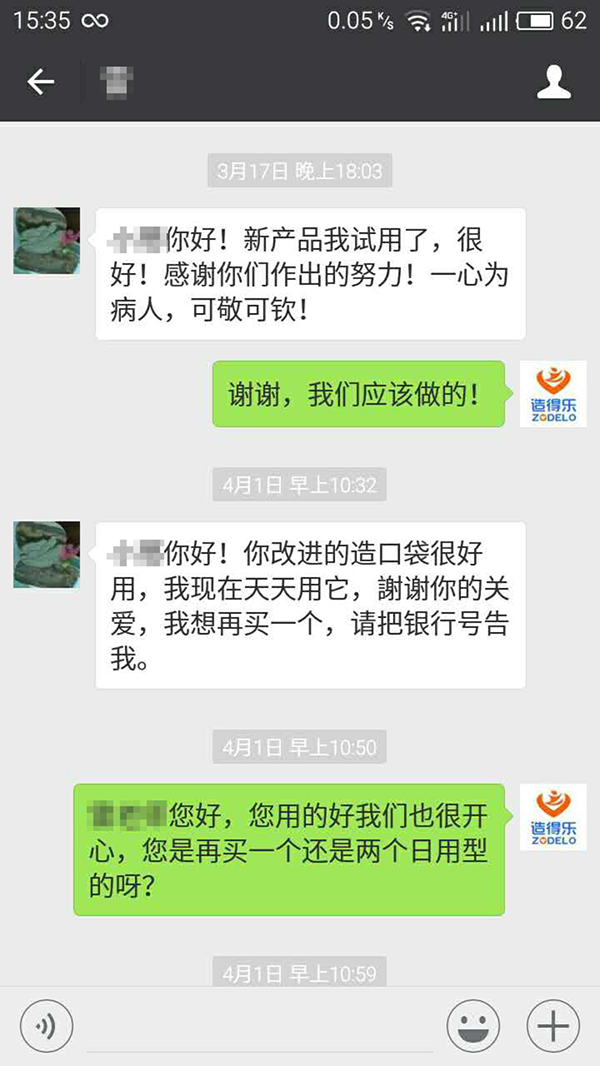Tap the message text field
Image resolution: width=600 pixels, height=1066 pixels.
coord(260,1028)
